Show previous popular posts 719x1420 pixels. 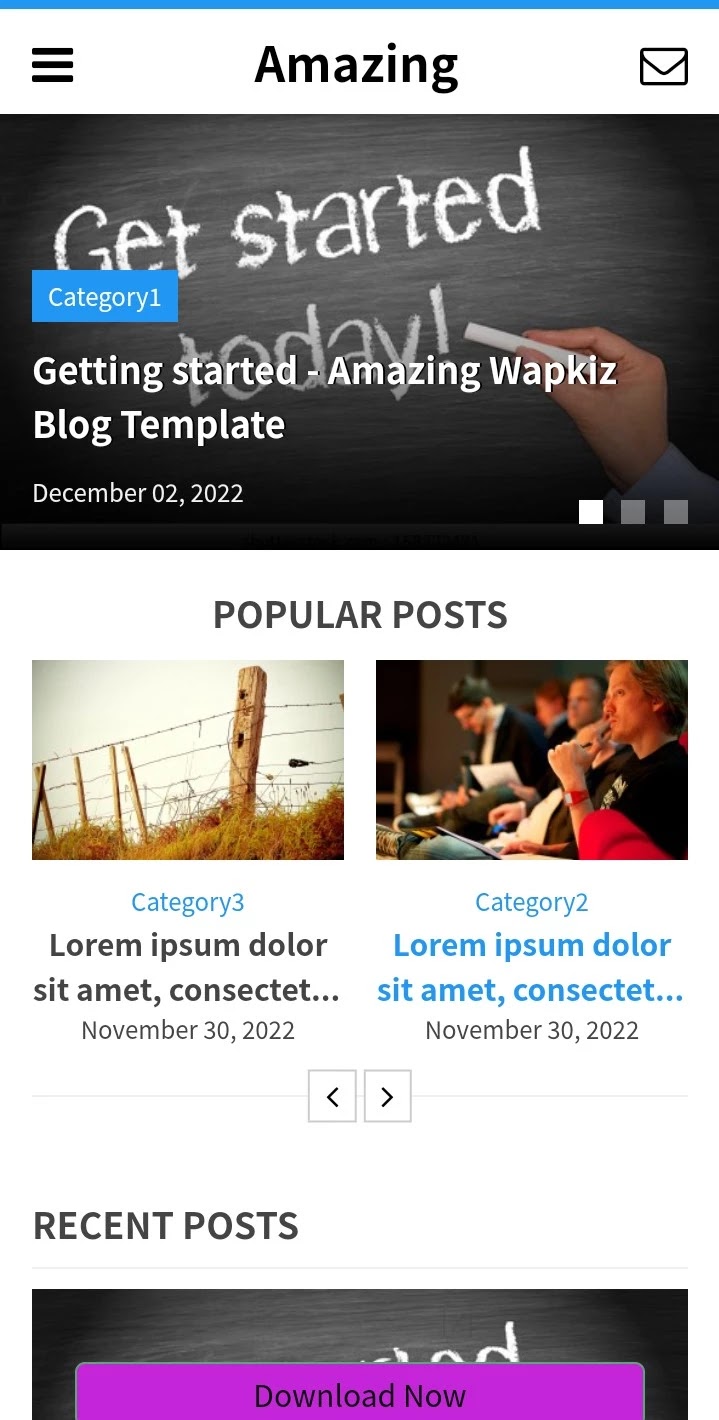[333, 1097]
